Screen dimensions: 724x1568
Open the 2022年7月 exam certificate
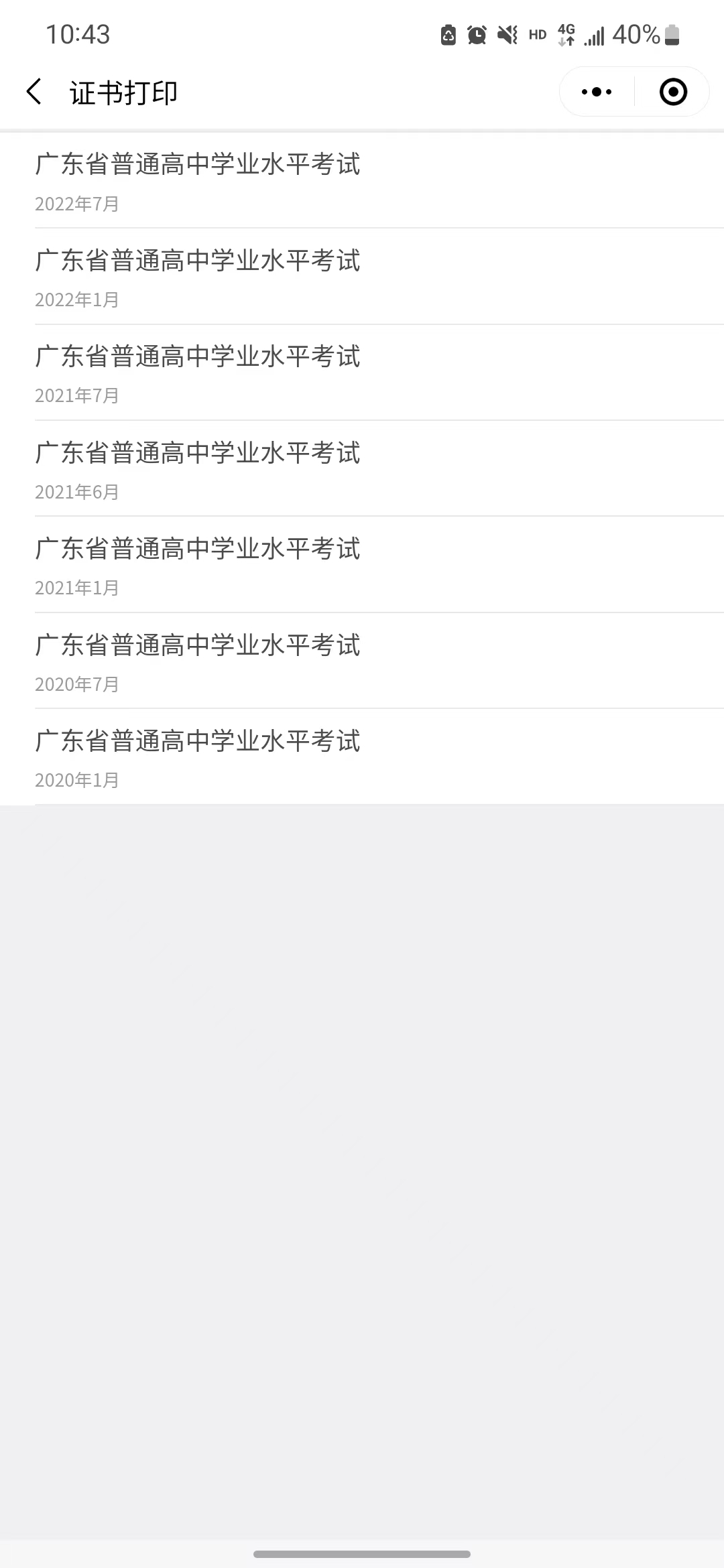362,180
